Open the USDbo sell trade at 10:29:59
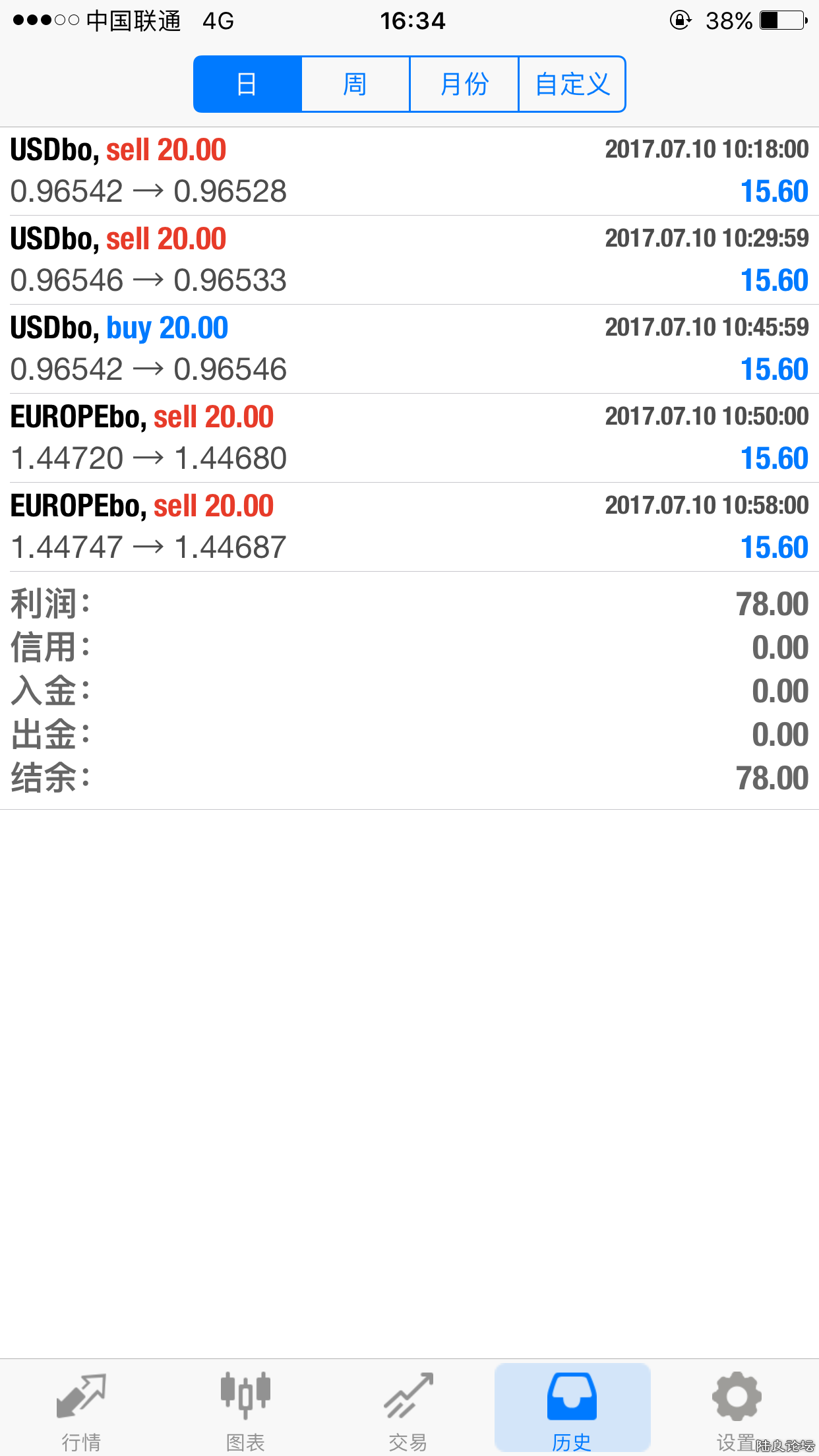 click(409, 260)
